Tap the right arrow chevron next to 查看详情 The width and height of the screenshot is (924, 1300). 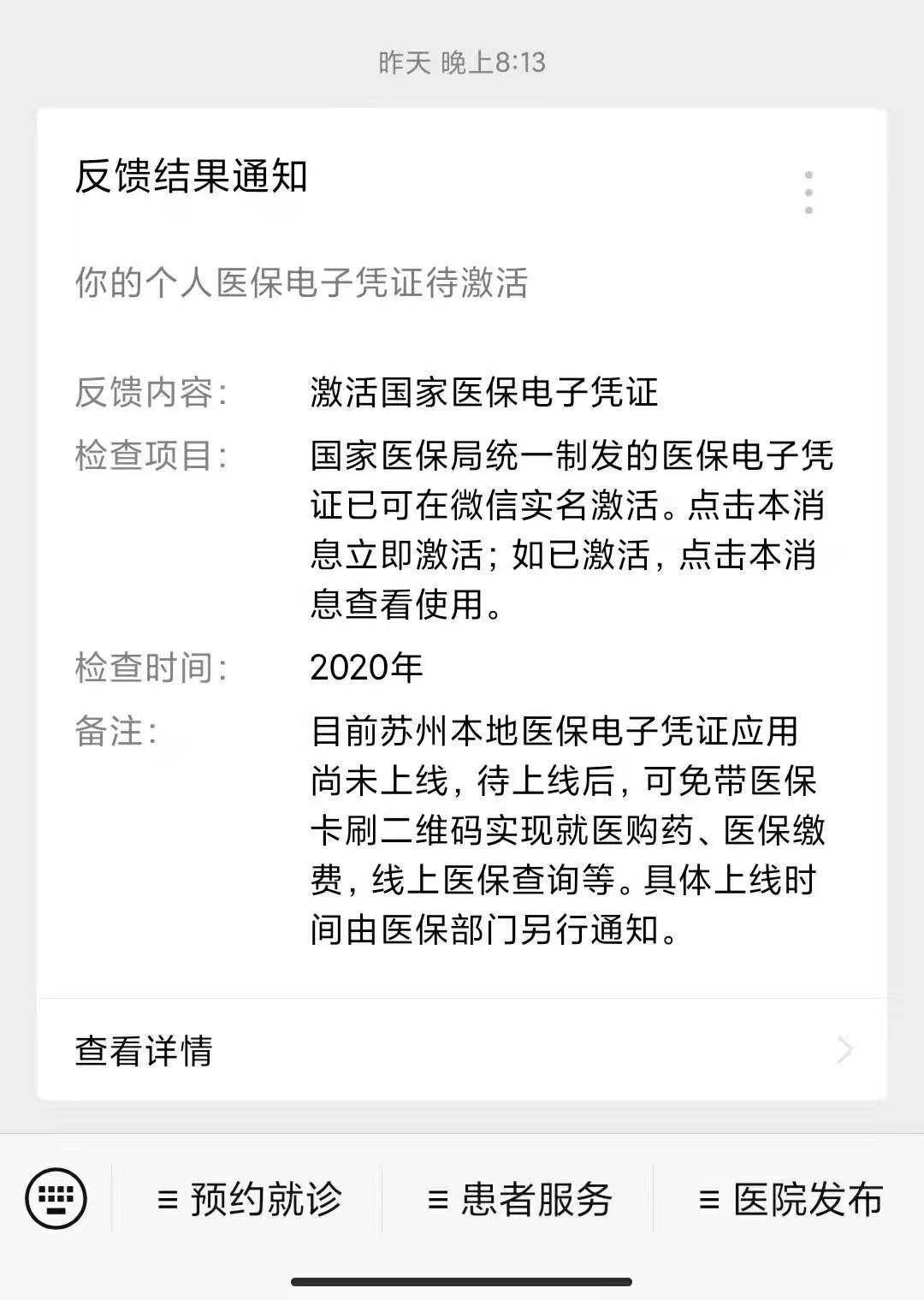tap(845, 1049)
